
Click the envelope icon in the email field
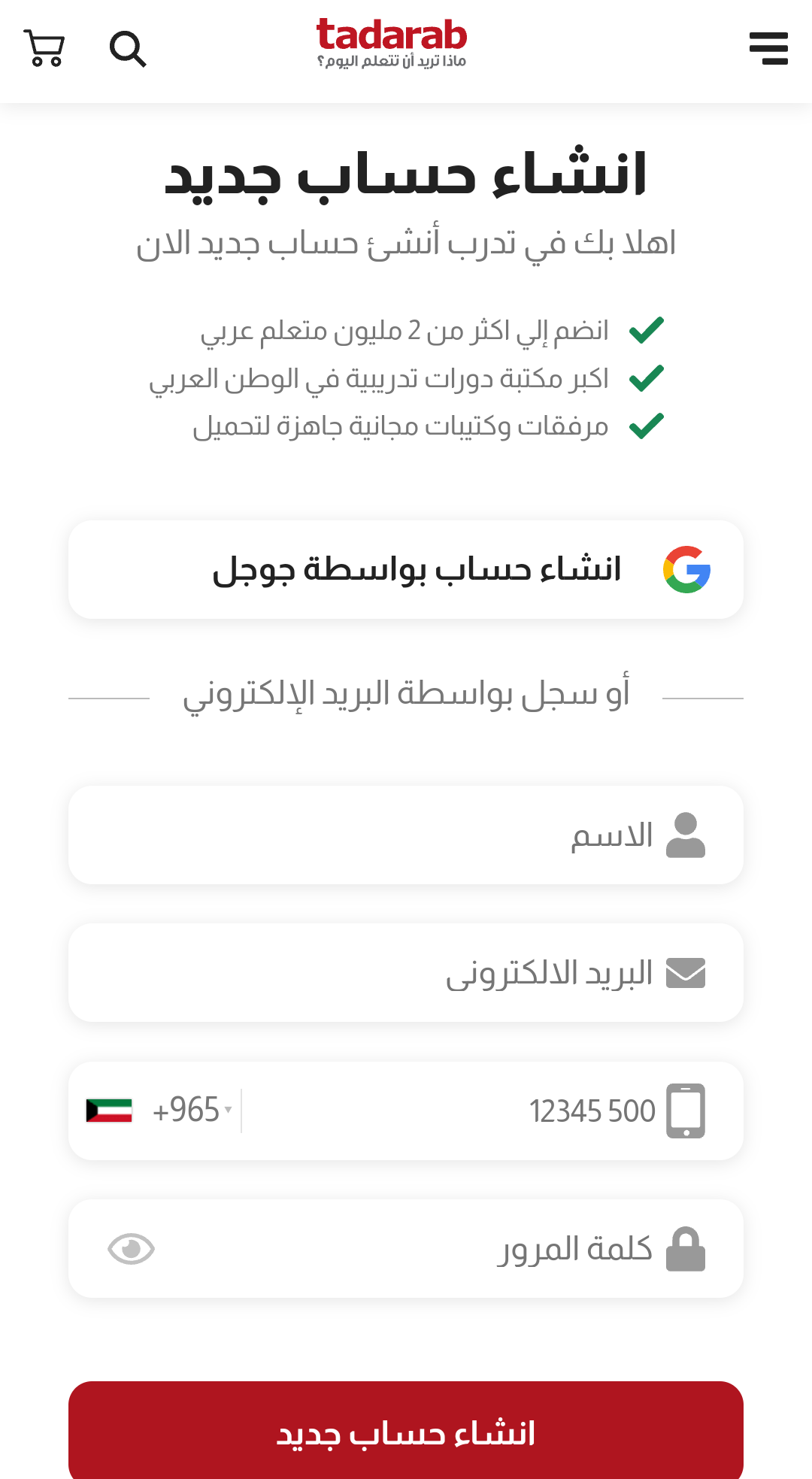[x=685, y=972]
